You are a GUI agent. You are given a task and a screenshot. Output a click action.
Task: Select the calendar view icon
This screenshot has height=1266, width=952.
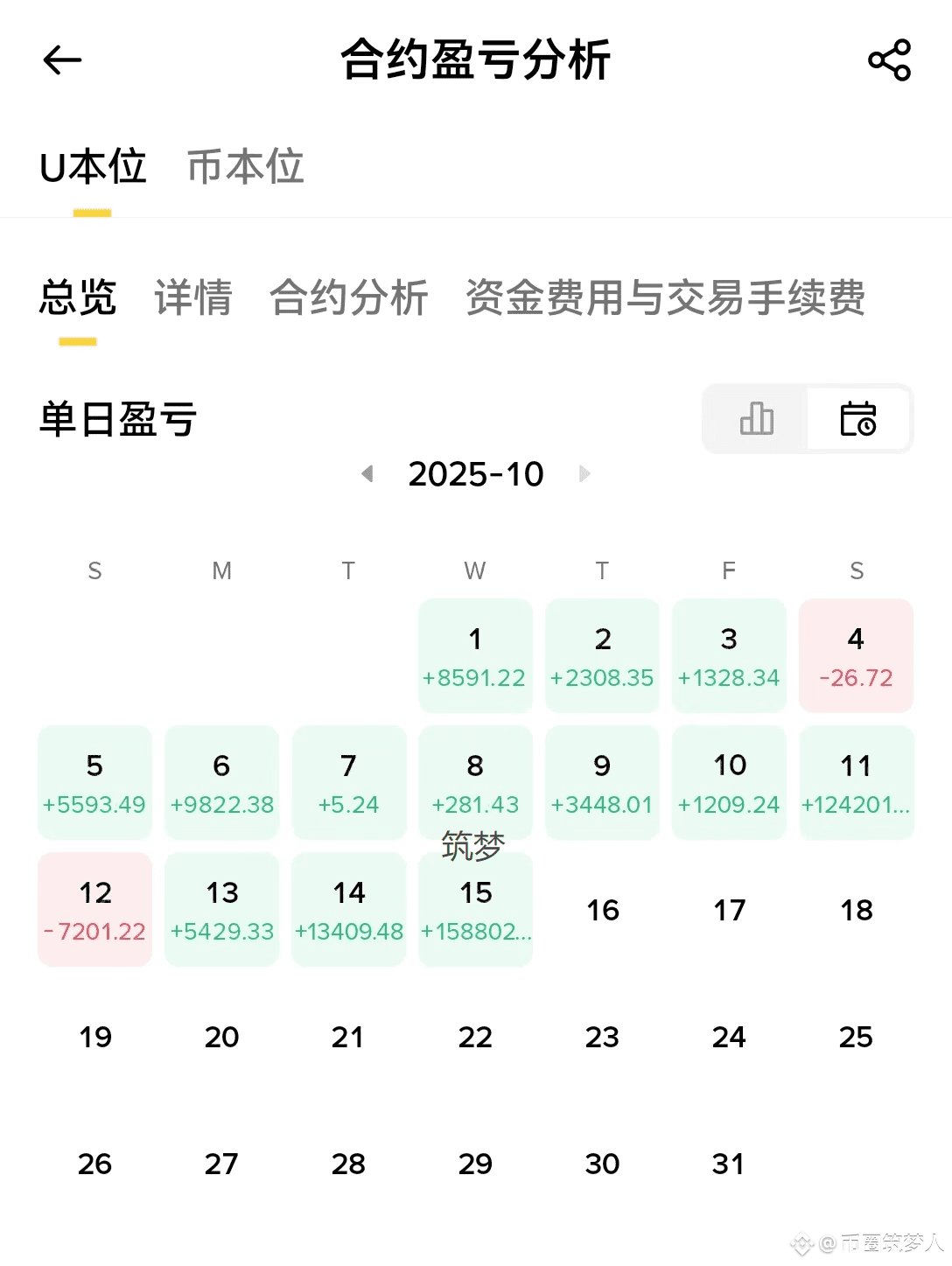[x=858, y=419]
